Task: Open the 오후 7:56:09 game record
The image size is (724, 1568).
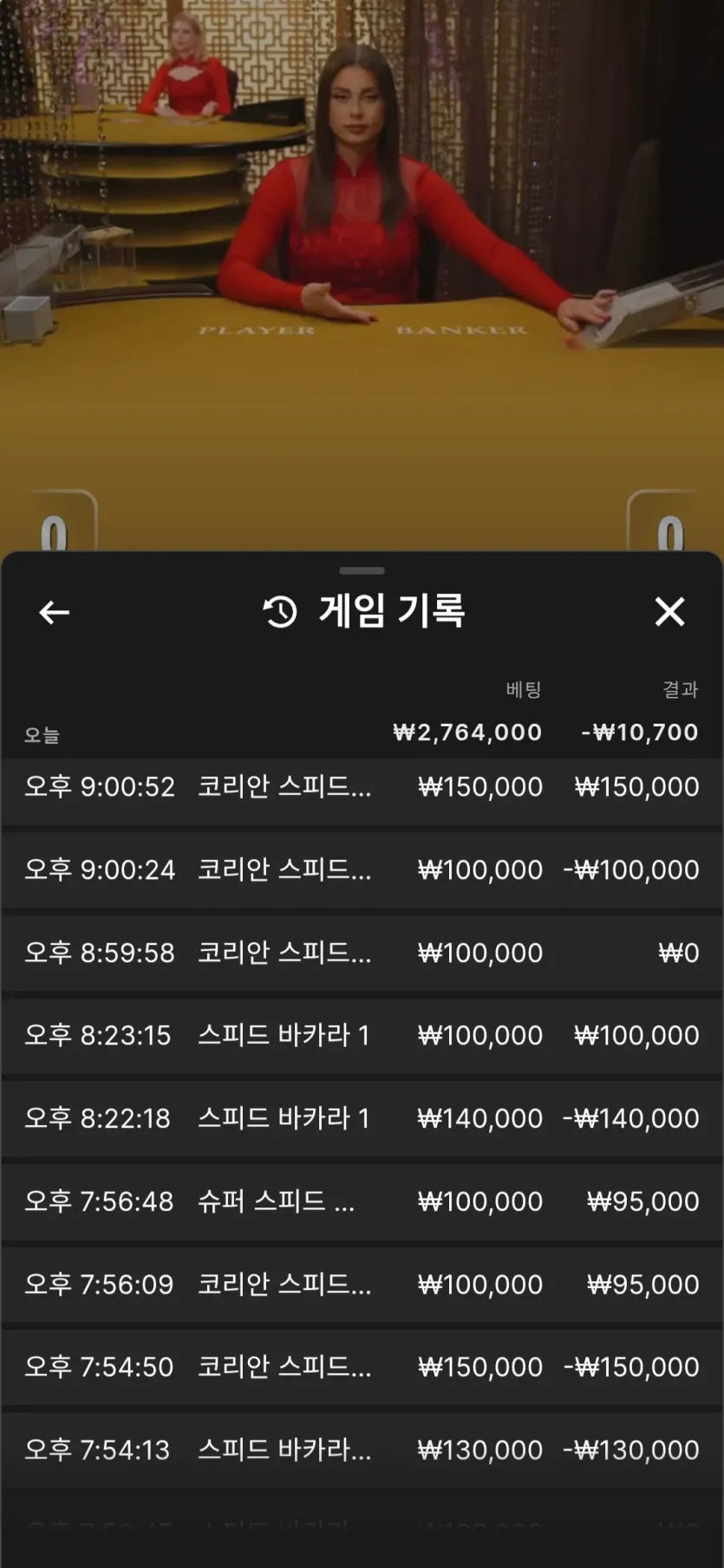Action: point(362,1284)
